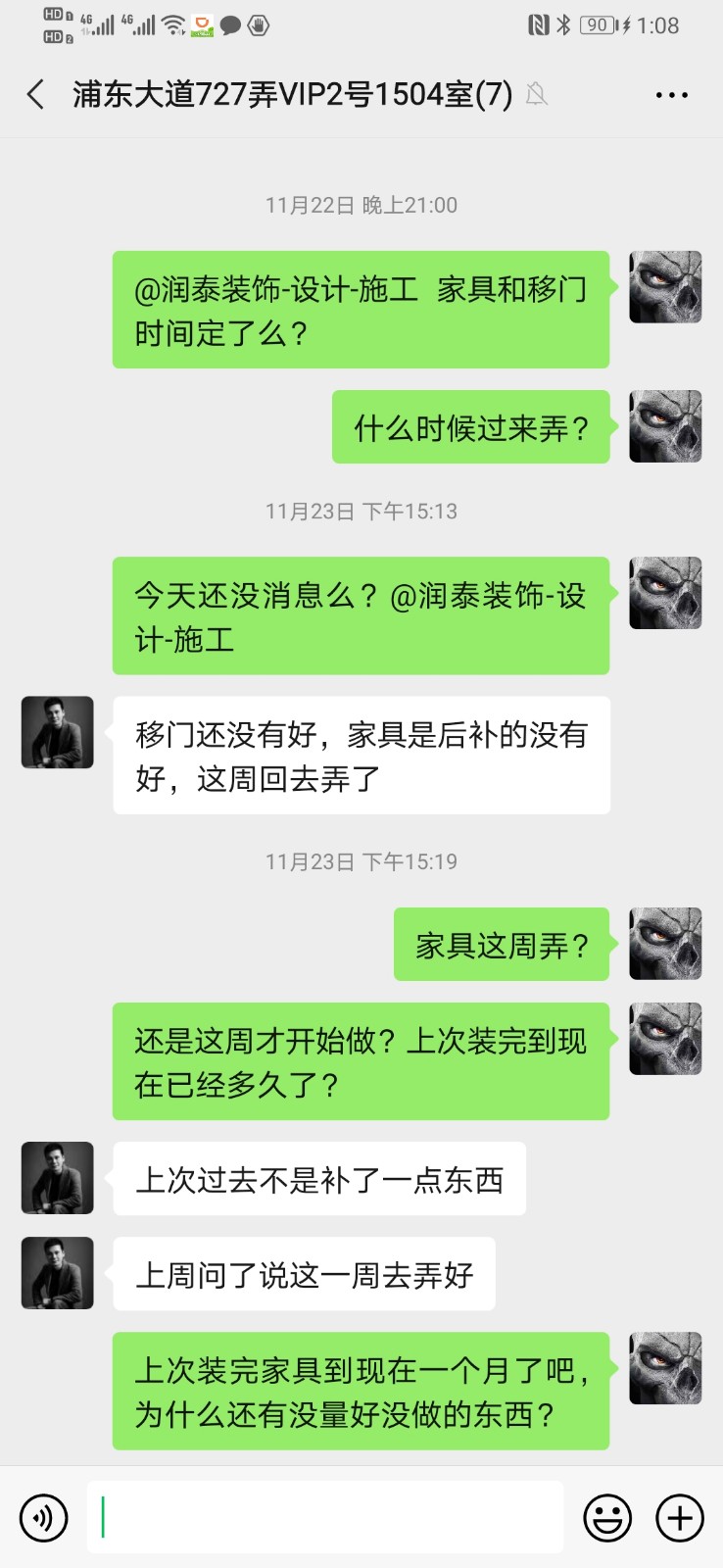Open the emoji picker

[607, 1518]
